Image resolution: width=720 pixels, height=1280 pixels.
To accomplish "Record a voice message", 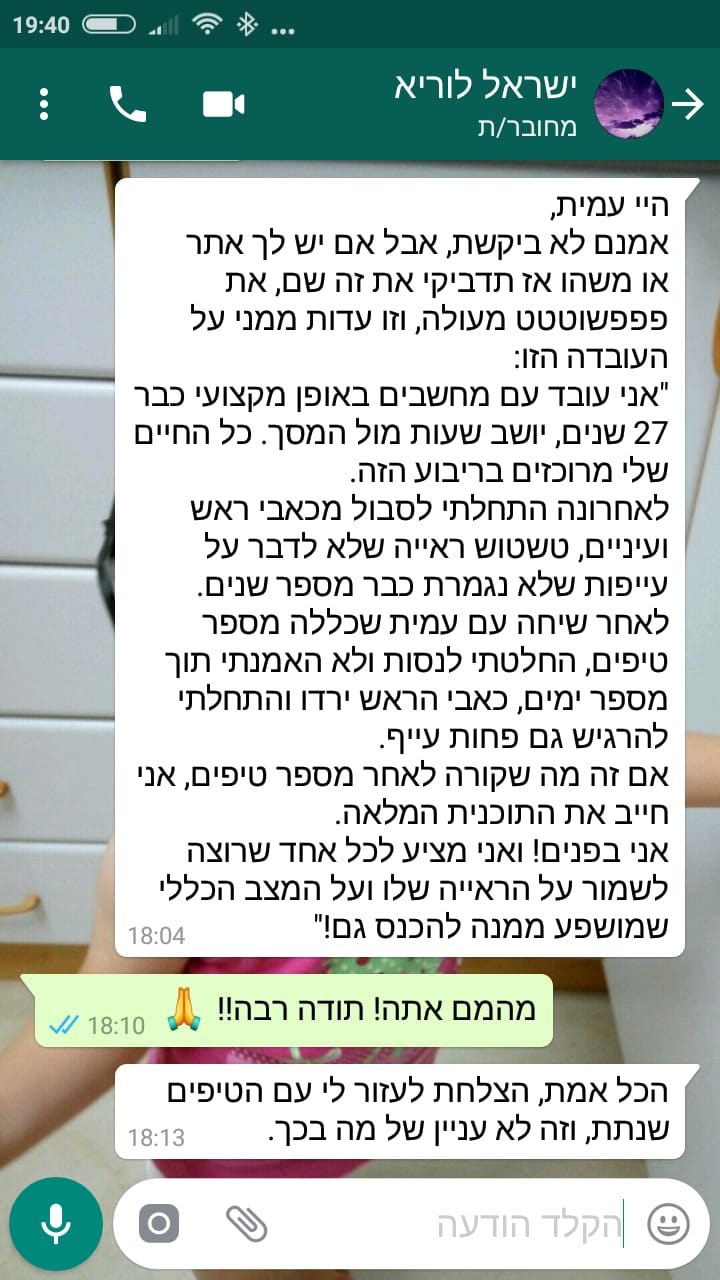I will (x=56, y=1222).
